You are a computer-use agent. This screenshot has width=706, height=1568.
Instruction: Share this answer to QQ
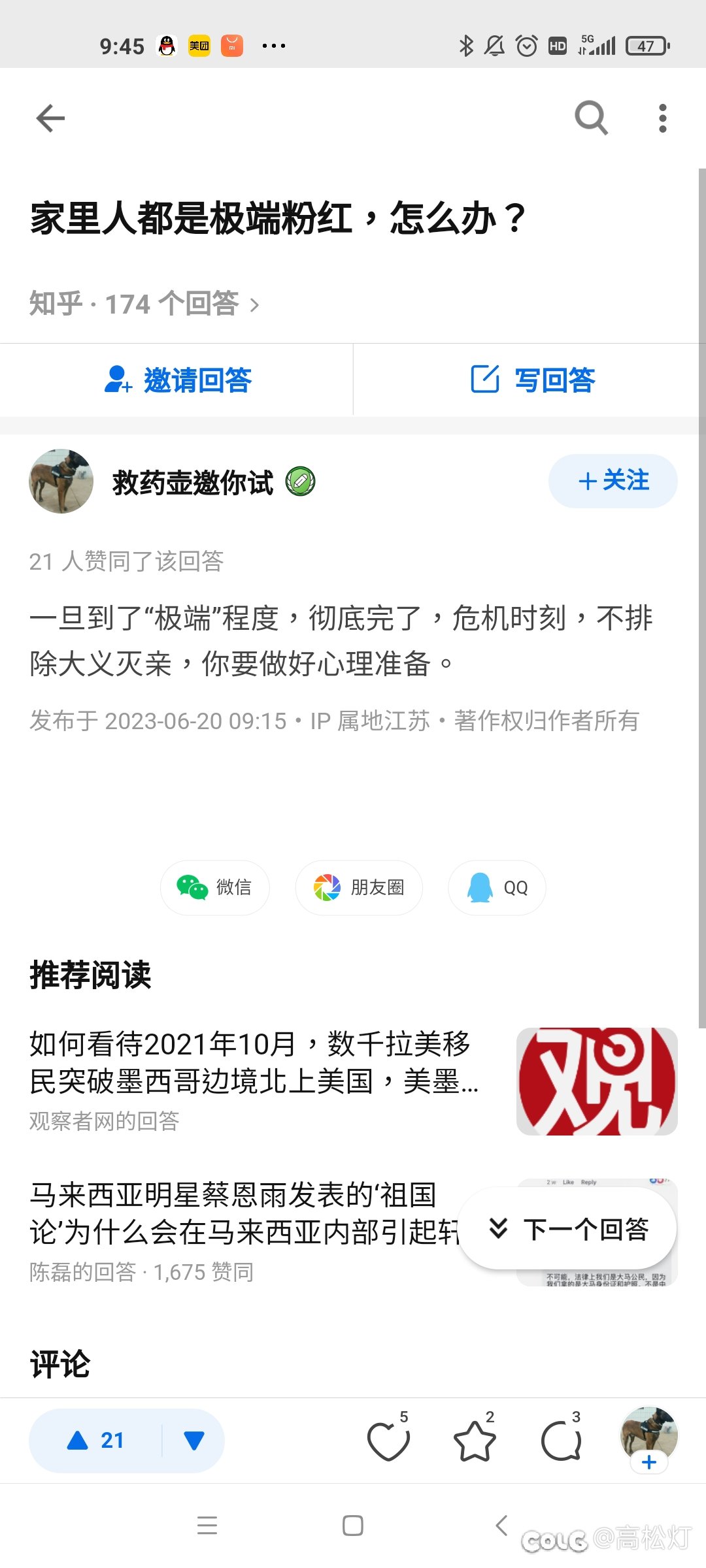[x=497, y=887]
